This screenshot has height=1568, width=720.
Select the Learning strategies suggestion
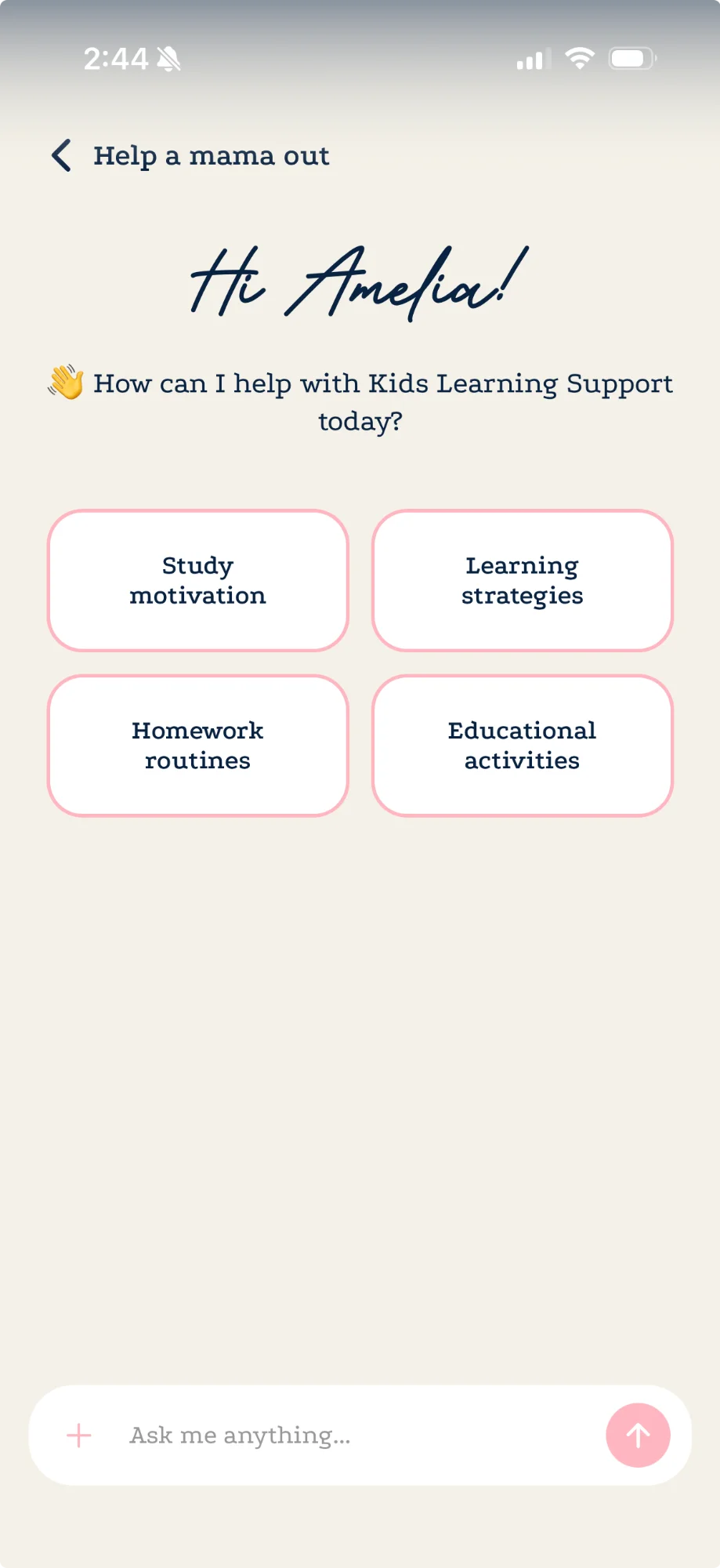pos(522,580)
